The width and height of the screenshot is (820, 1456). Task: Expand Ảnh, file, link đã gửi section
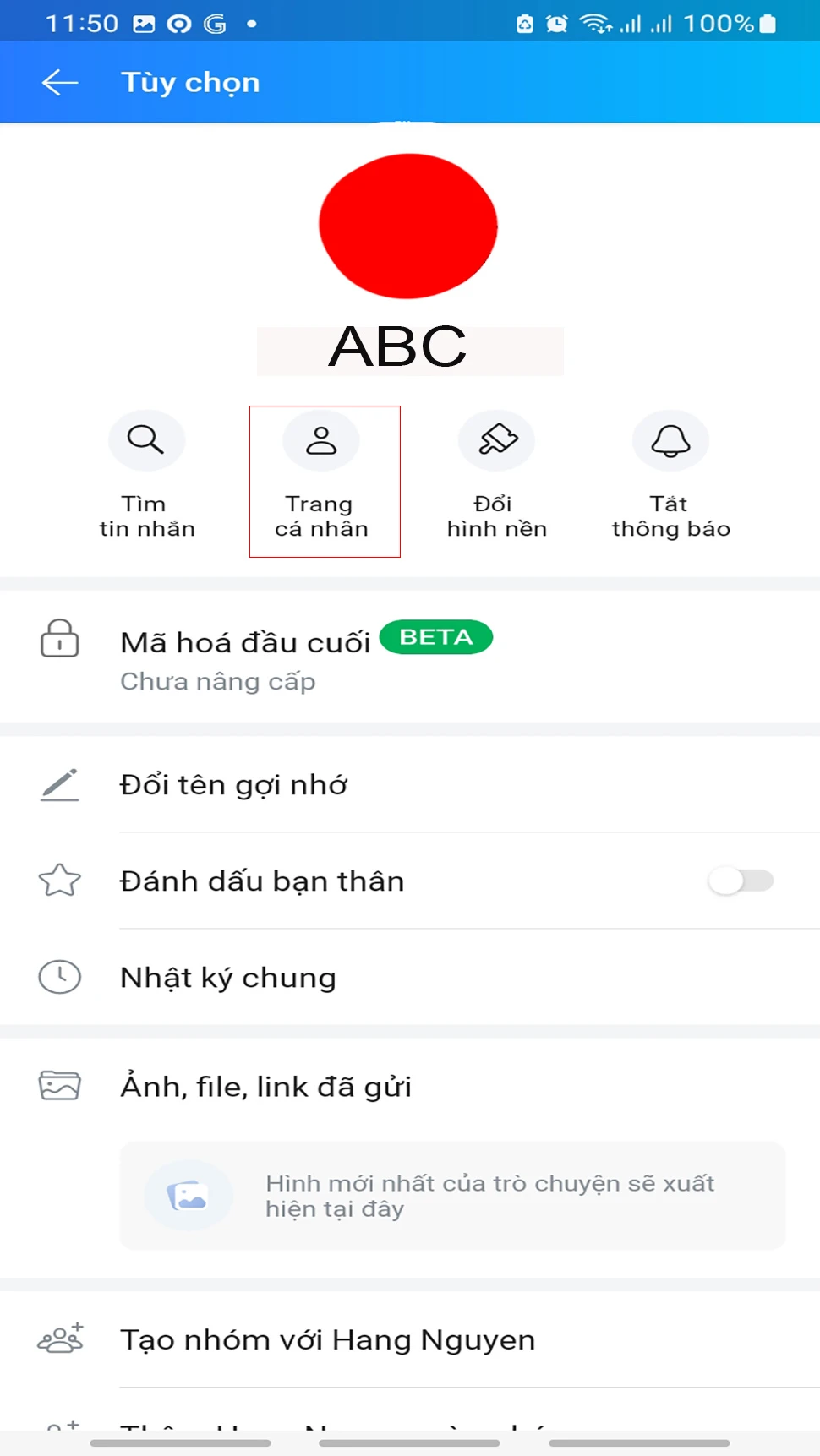265,1086
